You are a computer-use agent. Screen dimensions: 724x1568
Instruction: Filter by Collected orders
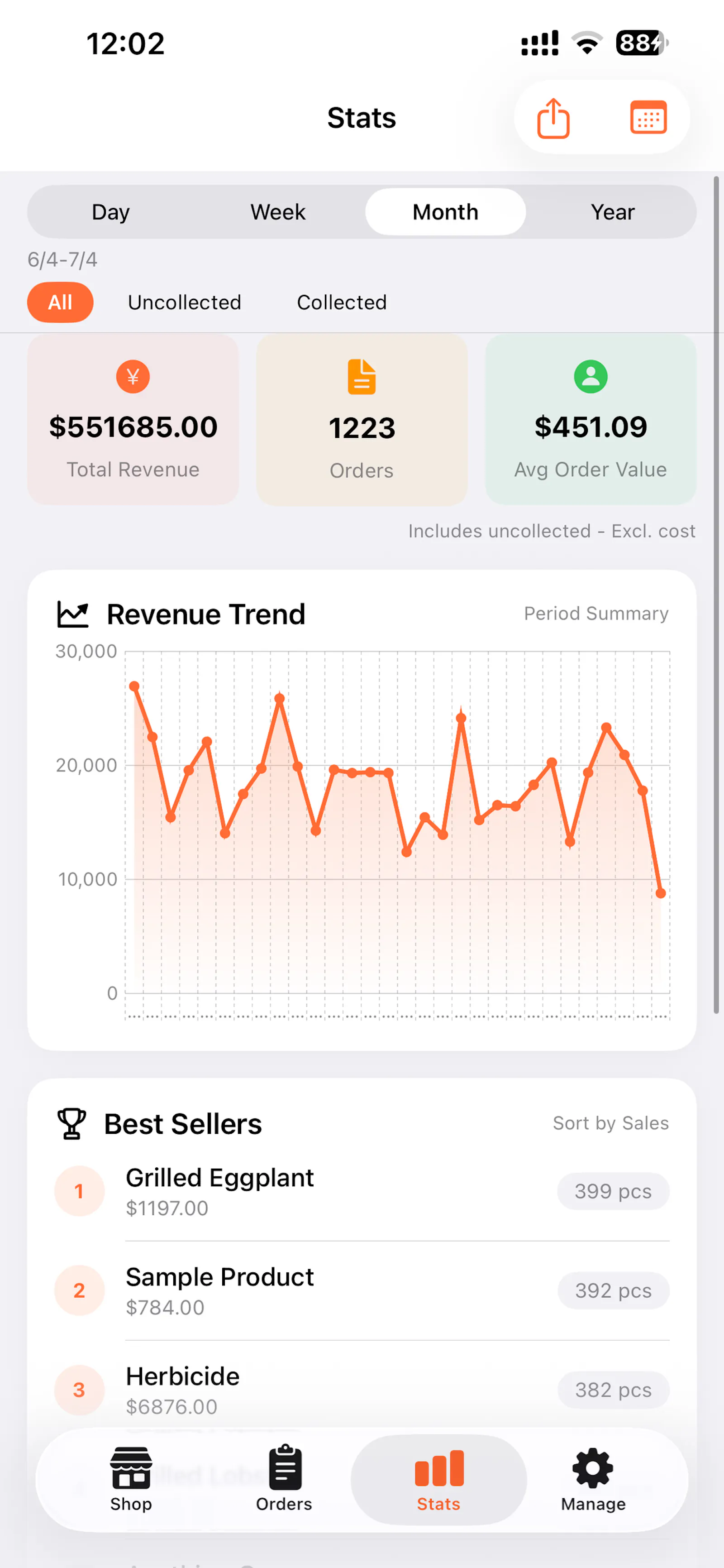[x=342, y=302]
